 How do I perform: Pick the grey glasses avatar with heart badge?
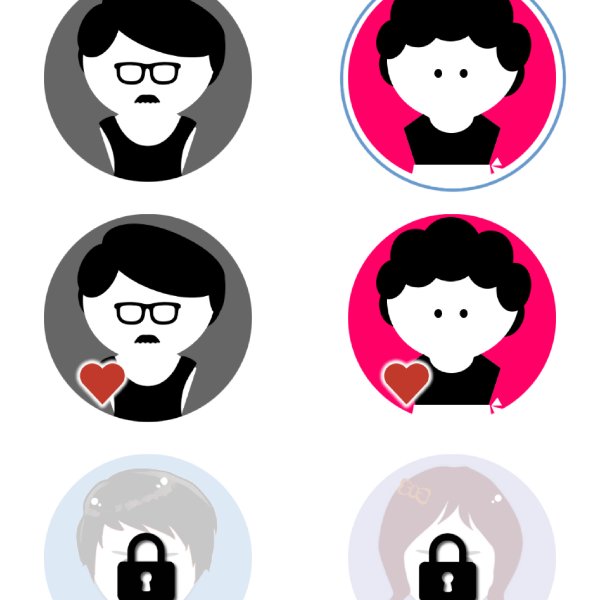pos(148,316)
